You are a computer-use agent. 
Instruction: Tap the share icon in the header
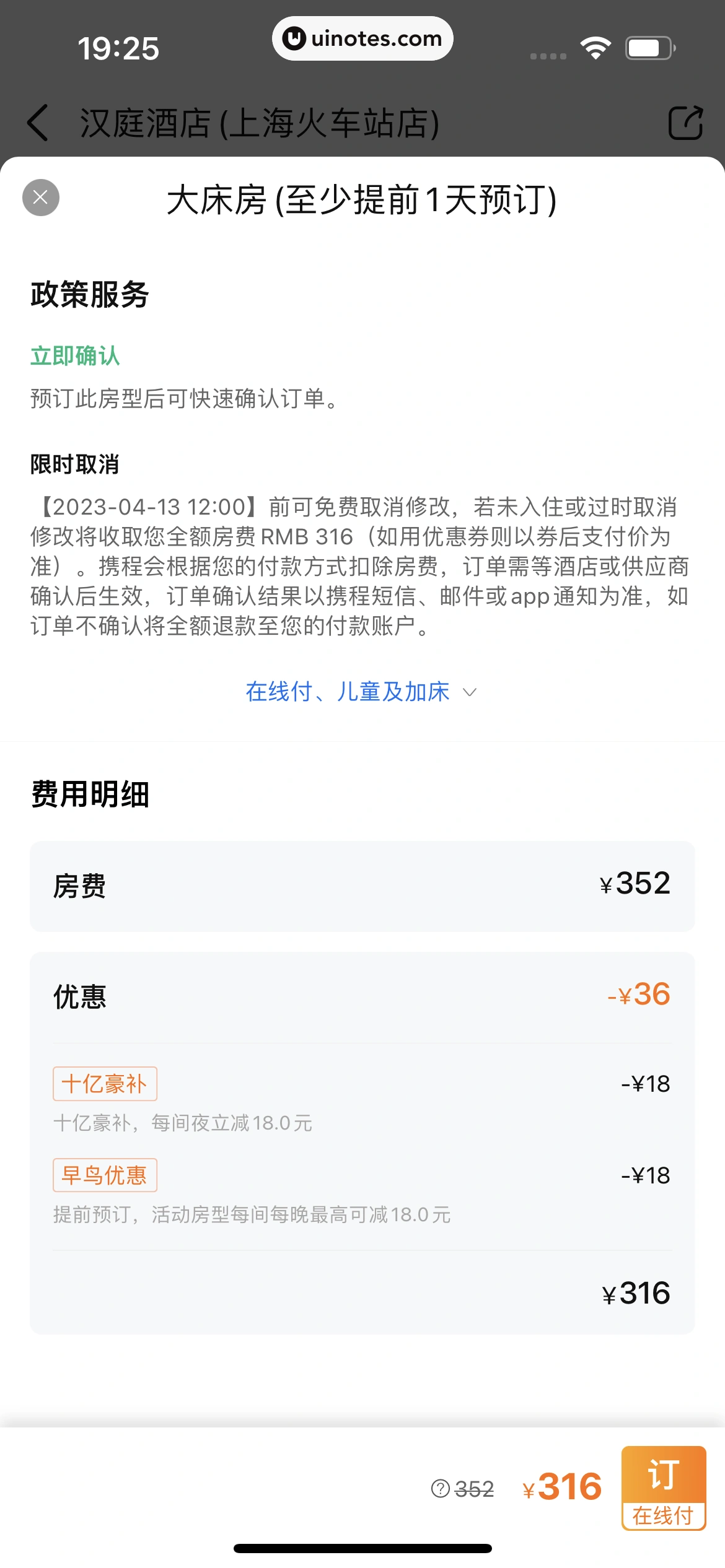(686, 123)
